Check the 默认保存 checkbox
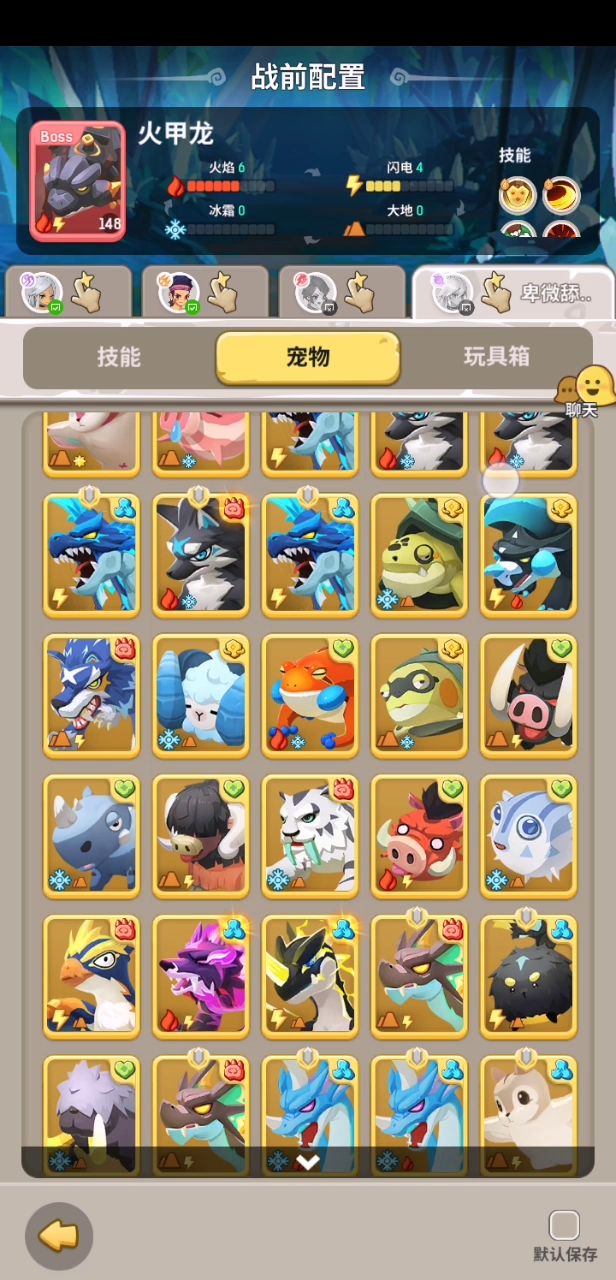Viewport: 616px width, 1280px height. [565, 1225]
